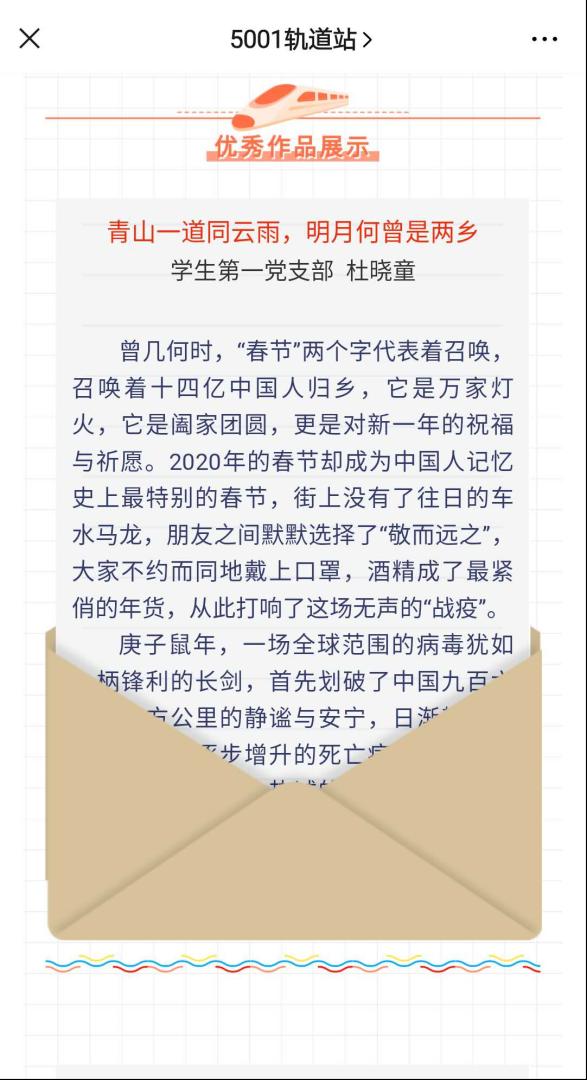This screenshot has height=1080, width=587.
Task: Open the three-dot overflow menu
Action: click(544, 39)
